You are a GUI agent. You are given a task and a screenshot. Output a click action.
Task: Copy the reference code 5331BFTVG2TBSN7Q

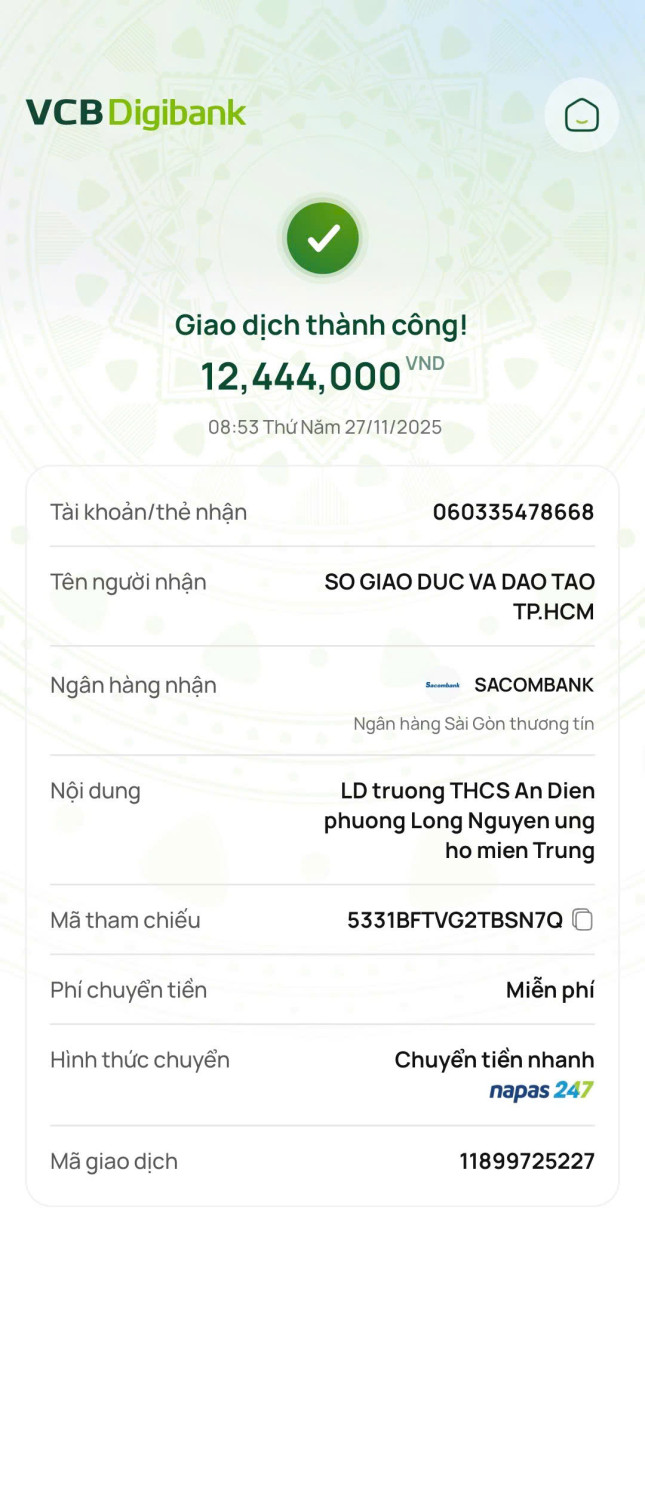pyautogui.click(x=582, y=920)
